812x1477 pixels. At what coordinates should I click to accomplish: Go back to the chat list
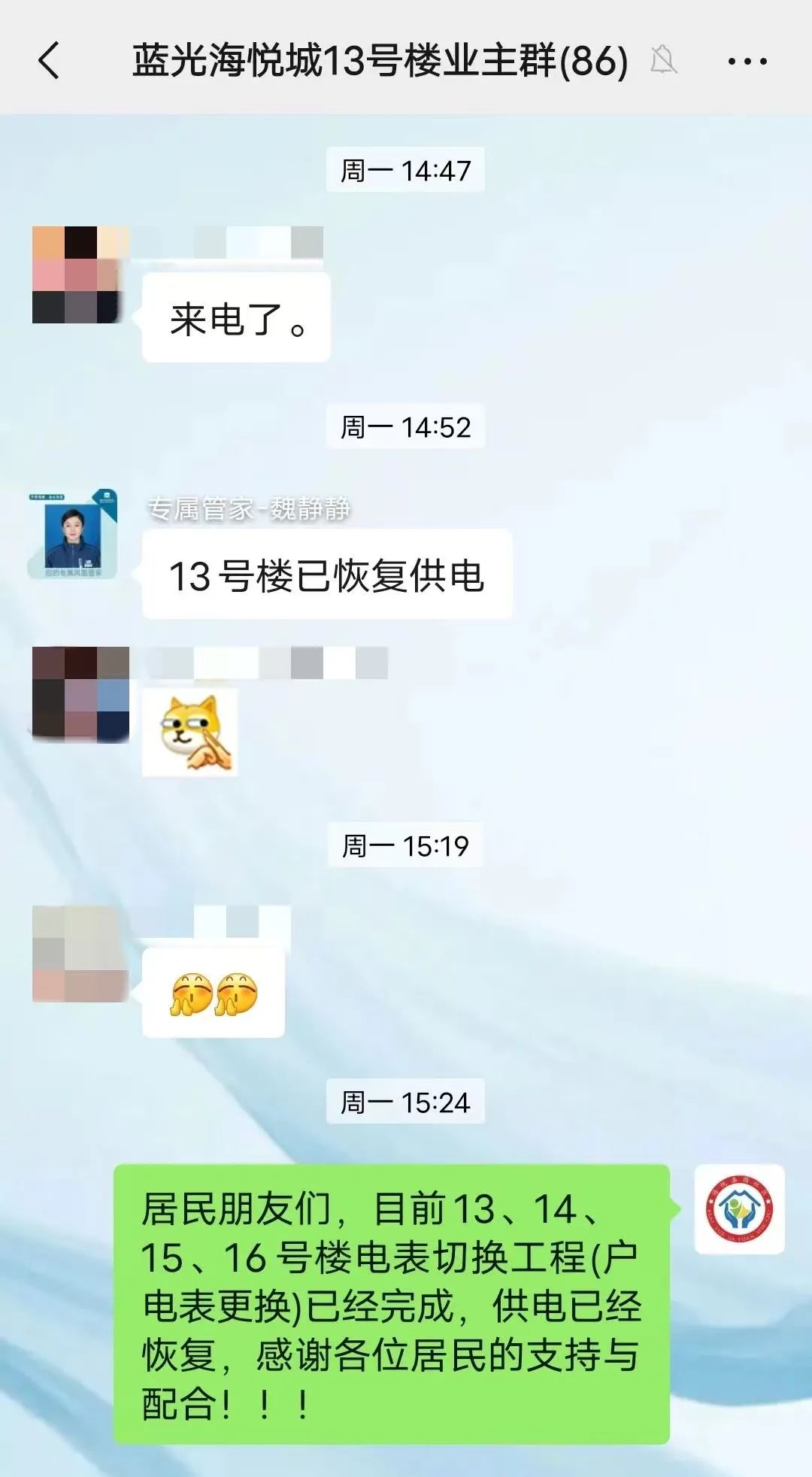coord(49,61)
